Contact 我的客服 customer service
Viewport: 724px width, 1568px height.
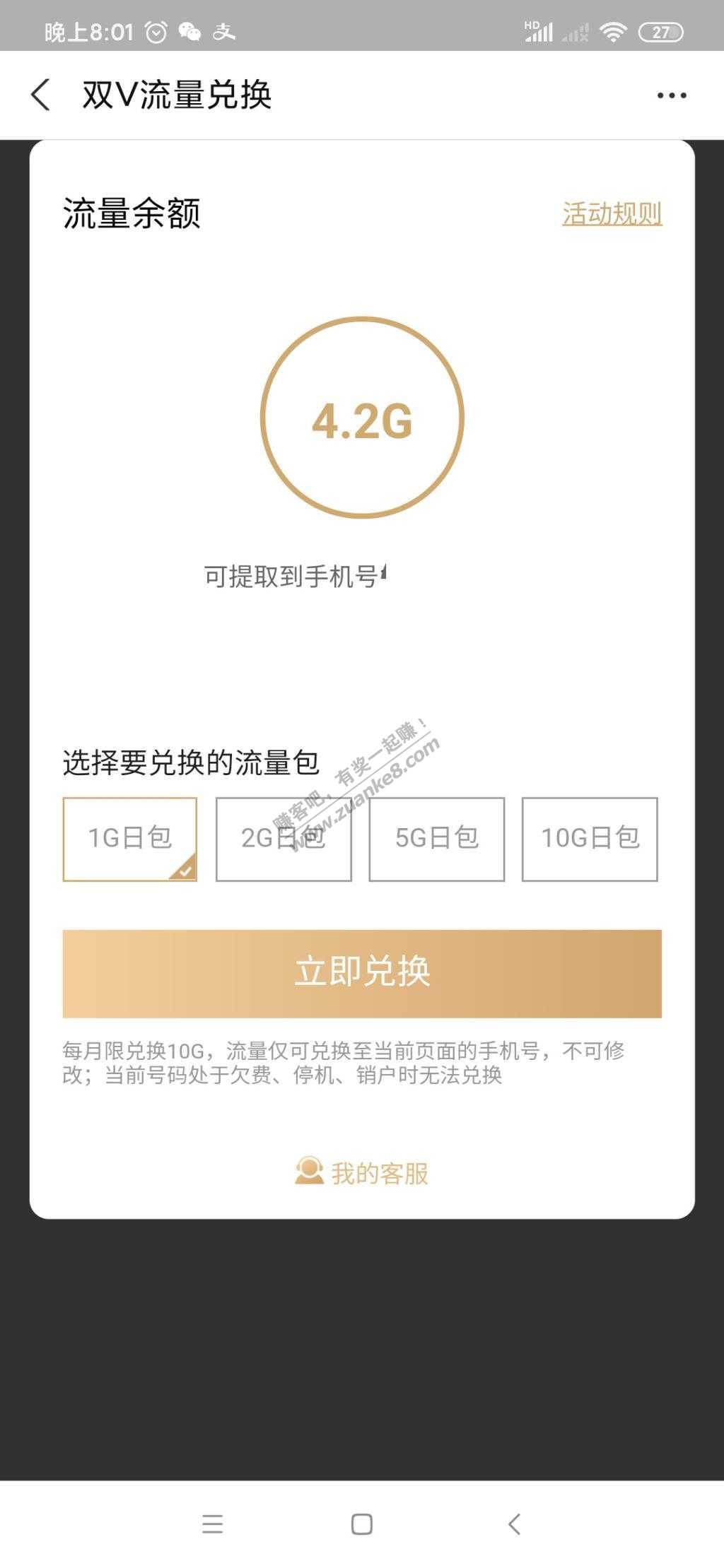click(x=362, y=1172)
